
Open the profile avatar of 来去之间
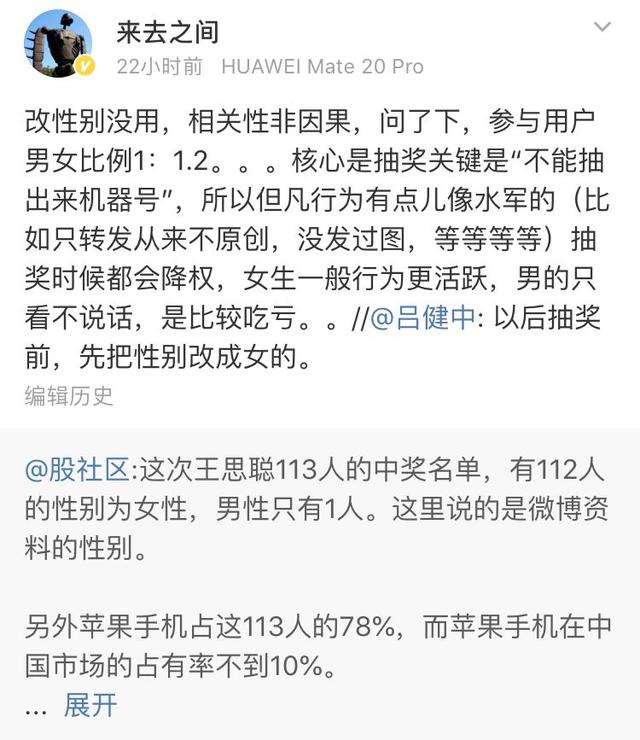pos(58,45)
